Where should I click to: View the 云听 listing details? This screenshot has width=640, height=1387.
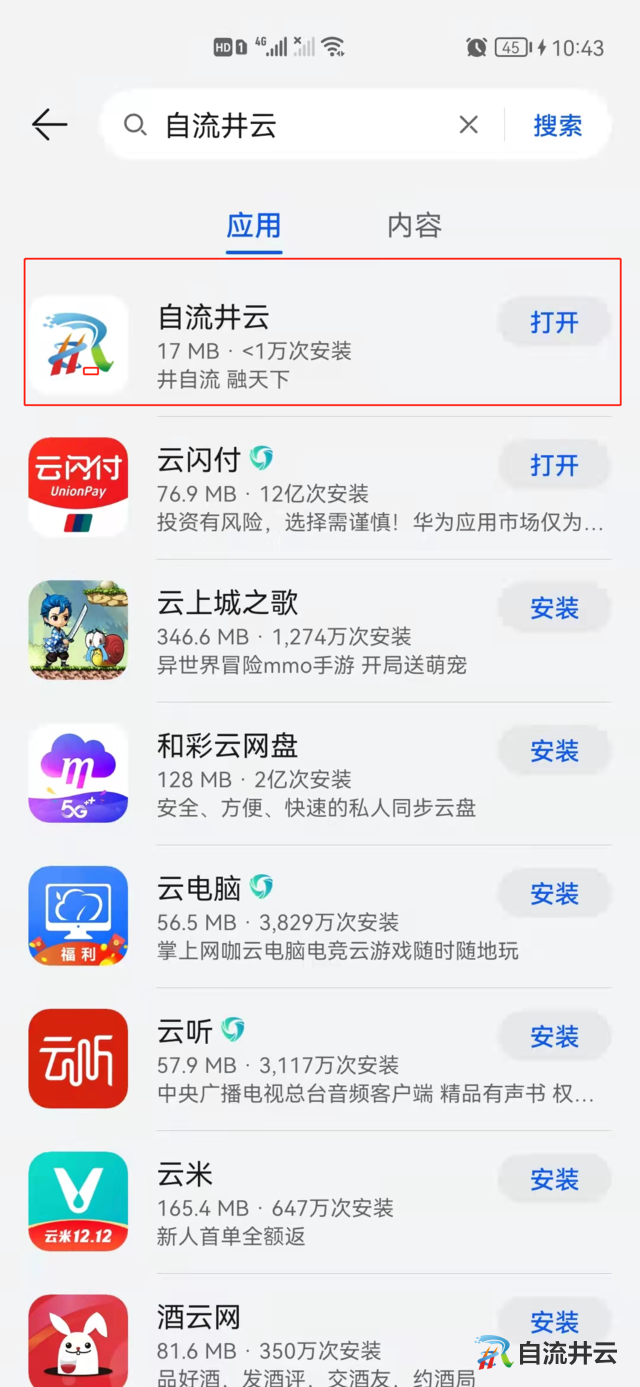300,1061
